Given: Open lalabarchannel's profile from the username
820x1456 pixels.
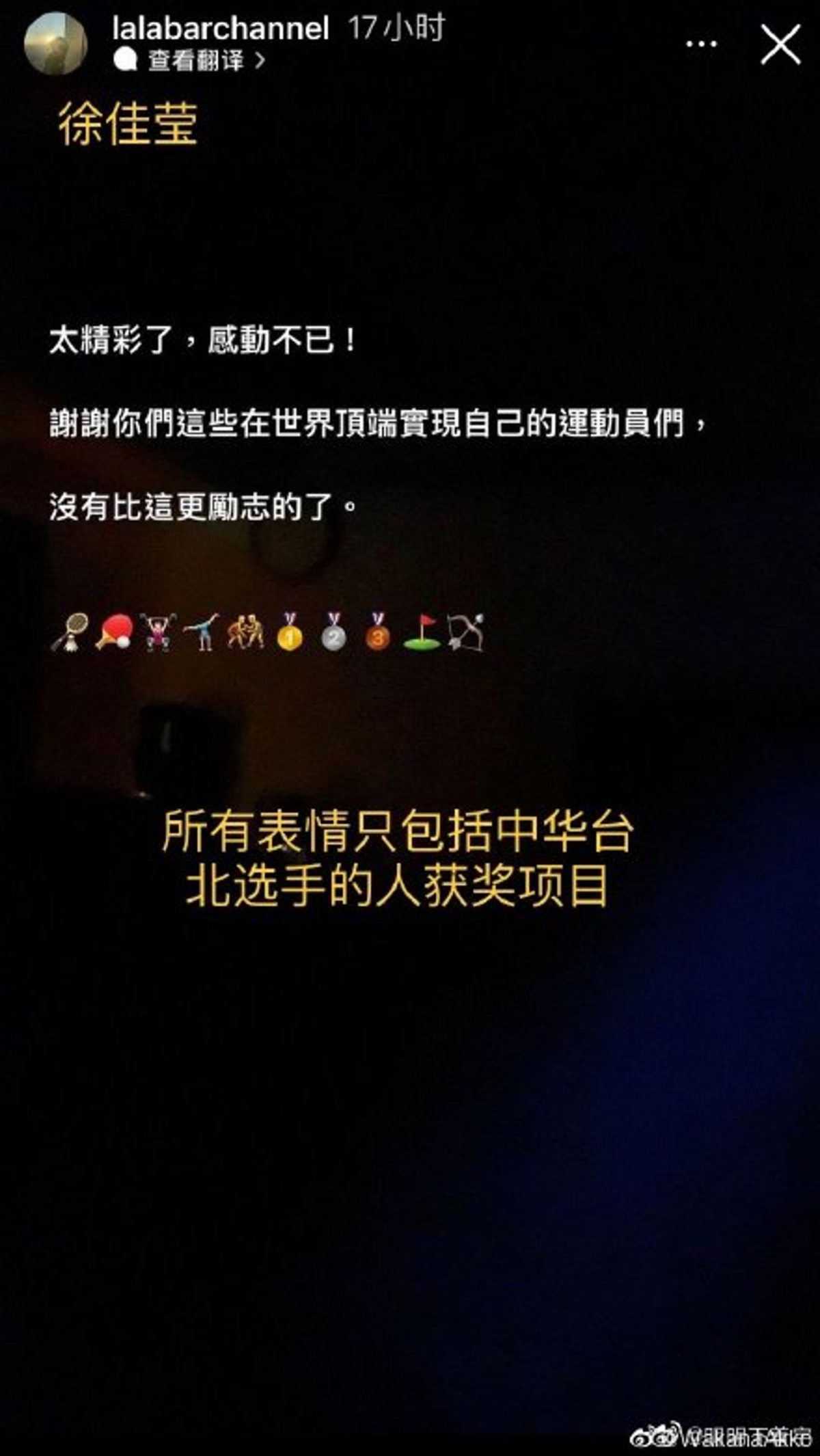Looking at the screenshot, I should (x=220, y=28).
